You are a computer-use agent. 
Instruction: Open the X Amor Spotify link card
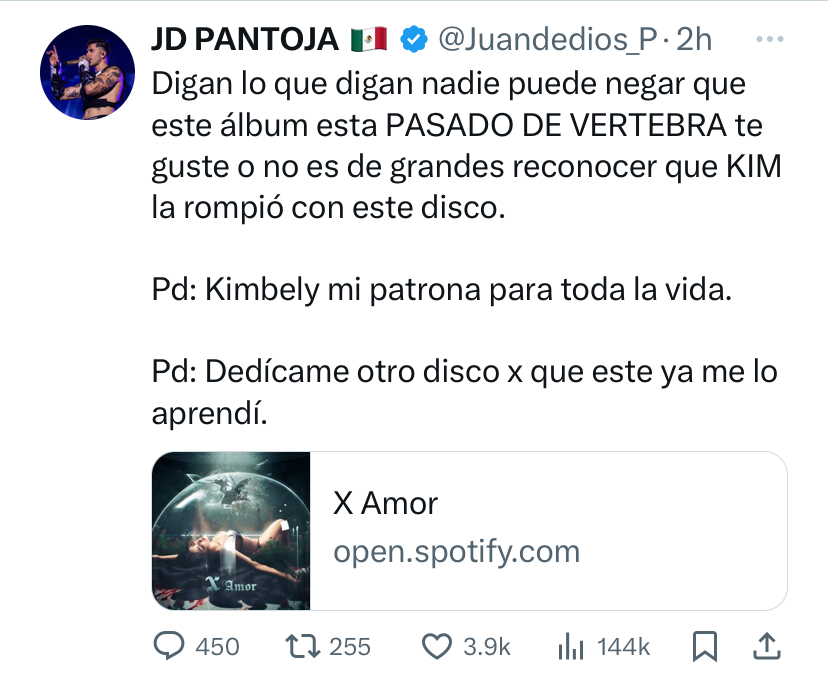[470, 530]
